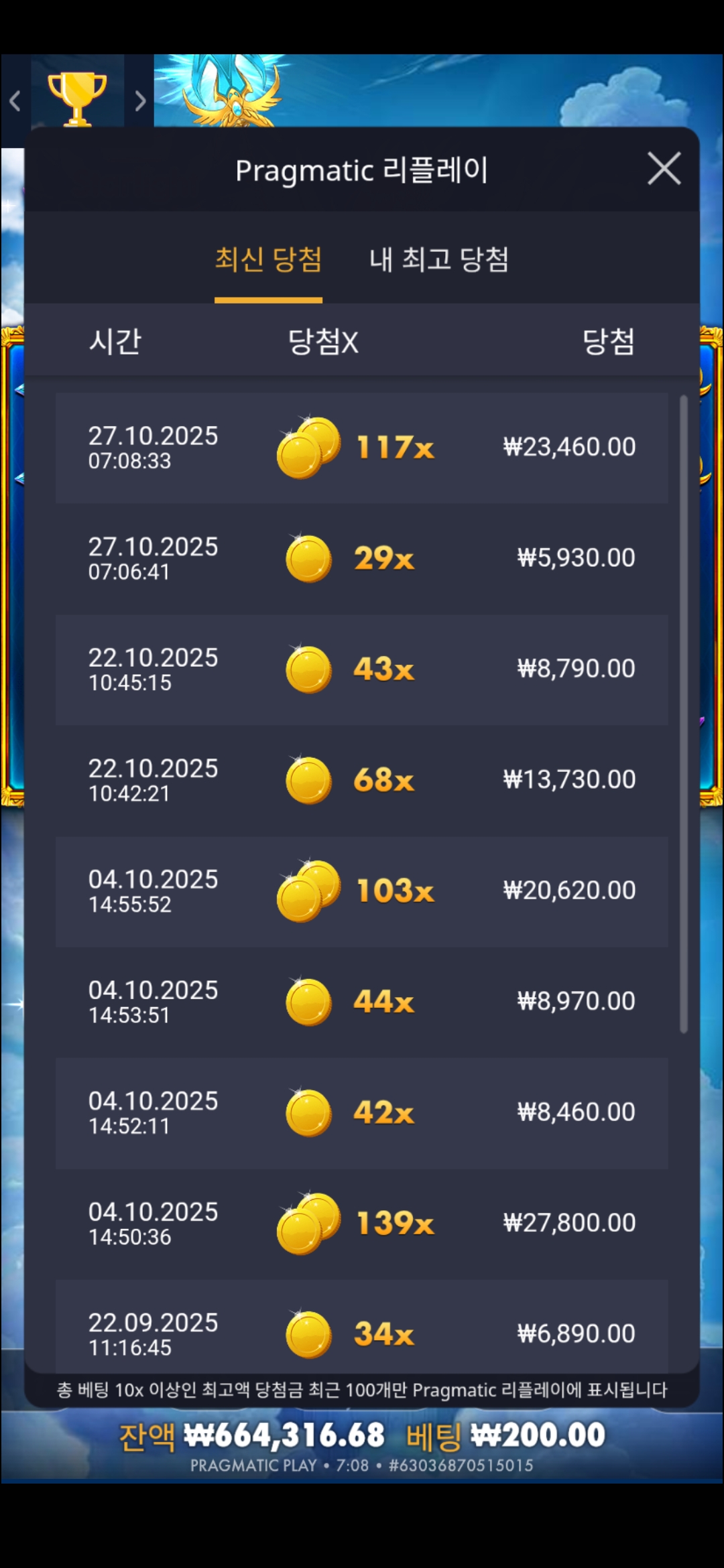Open the 42x win replay from 14:52:11
724x1568 pixels.
tap(362, 1112)
